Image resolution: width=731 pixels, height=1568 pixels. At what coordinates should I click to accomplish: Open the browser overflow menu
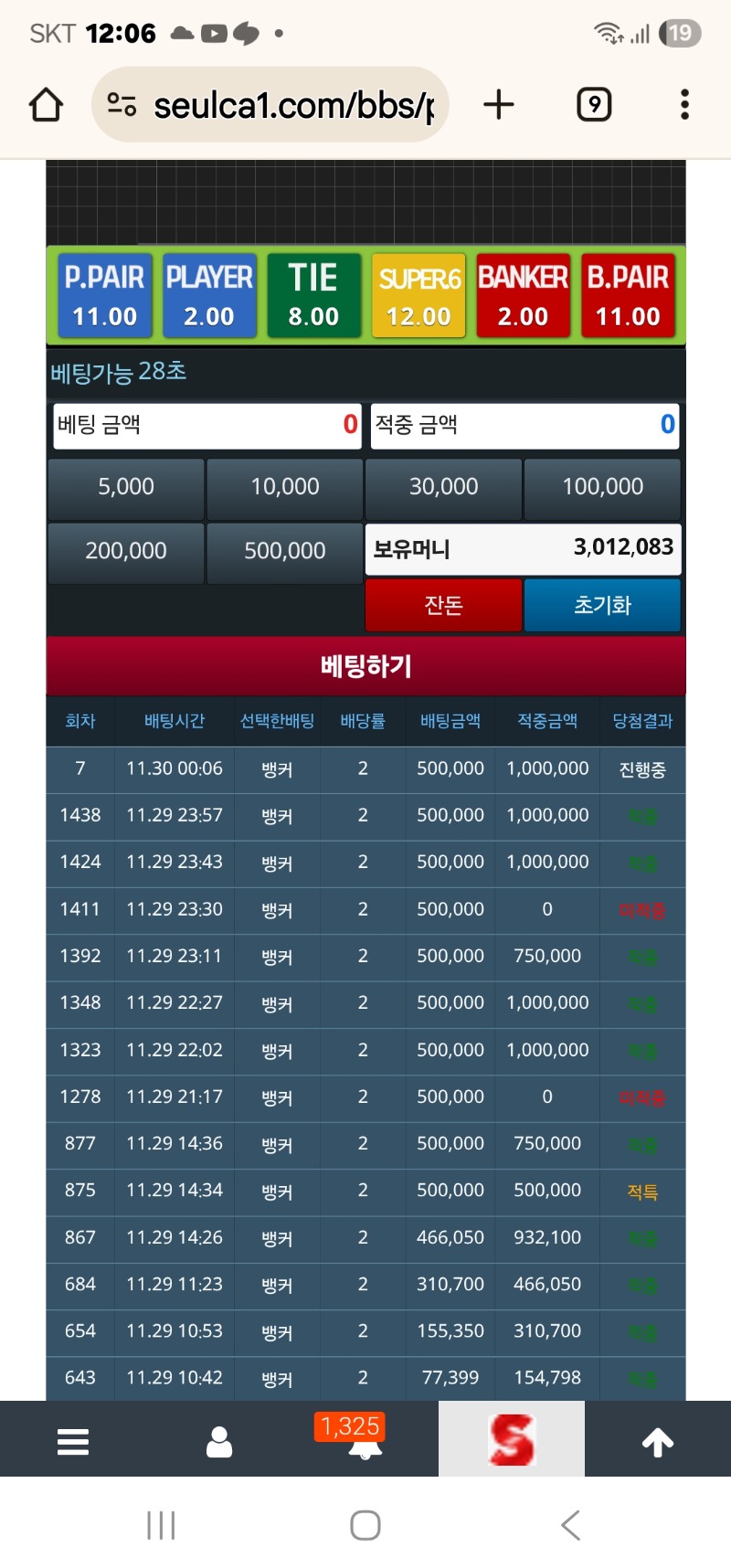tap(684, 105)
